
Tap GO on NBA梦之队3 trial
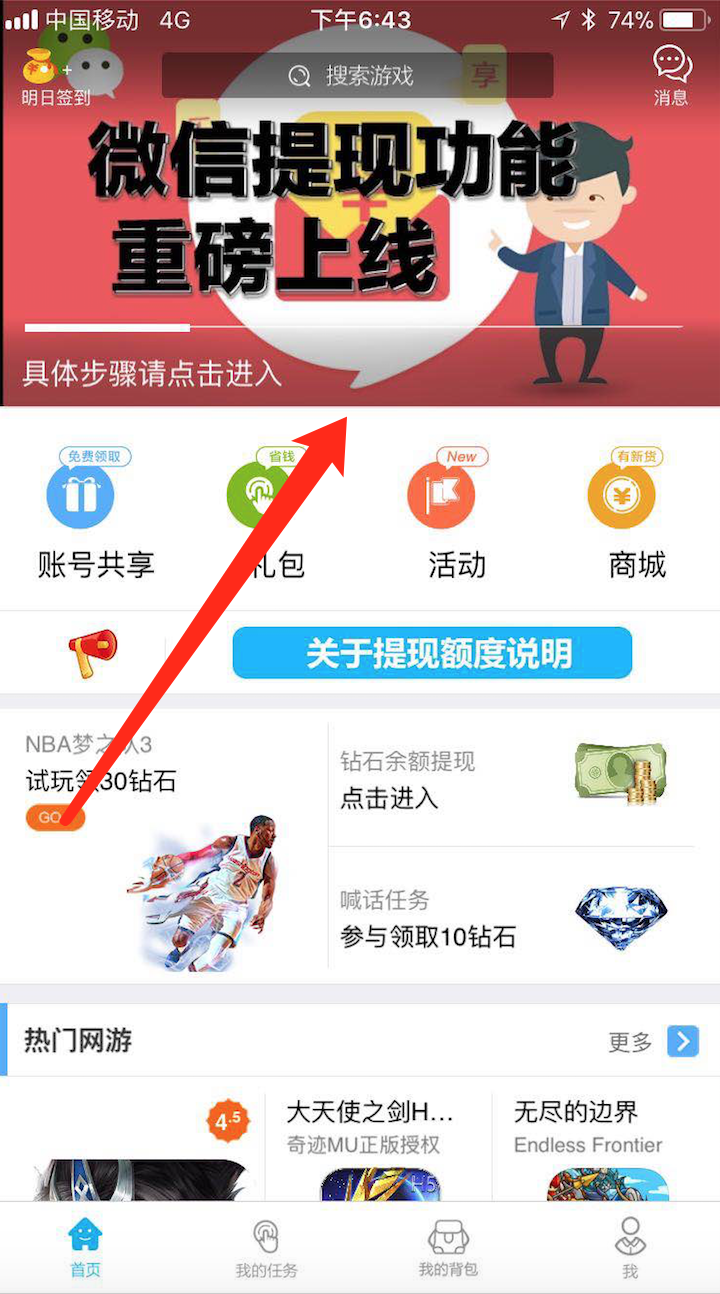[55, 818]
